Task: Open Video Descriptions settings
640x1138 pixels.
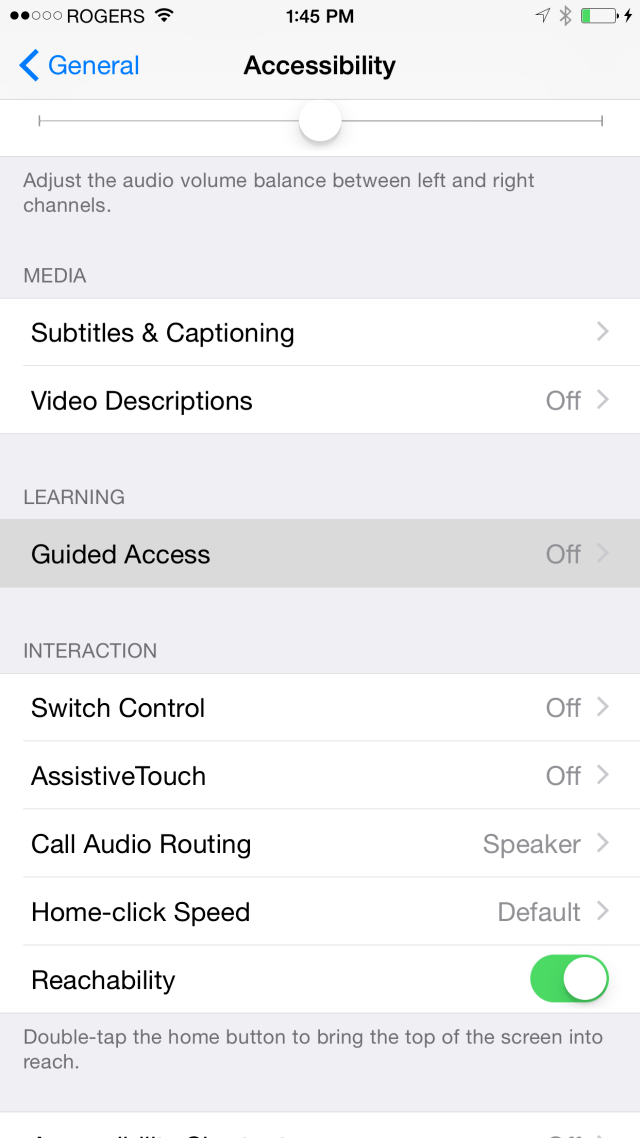Action: pyautogui.click(x=320, y=401)
